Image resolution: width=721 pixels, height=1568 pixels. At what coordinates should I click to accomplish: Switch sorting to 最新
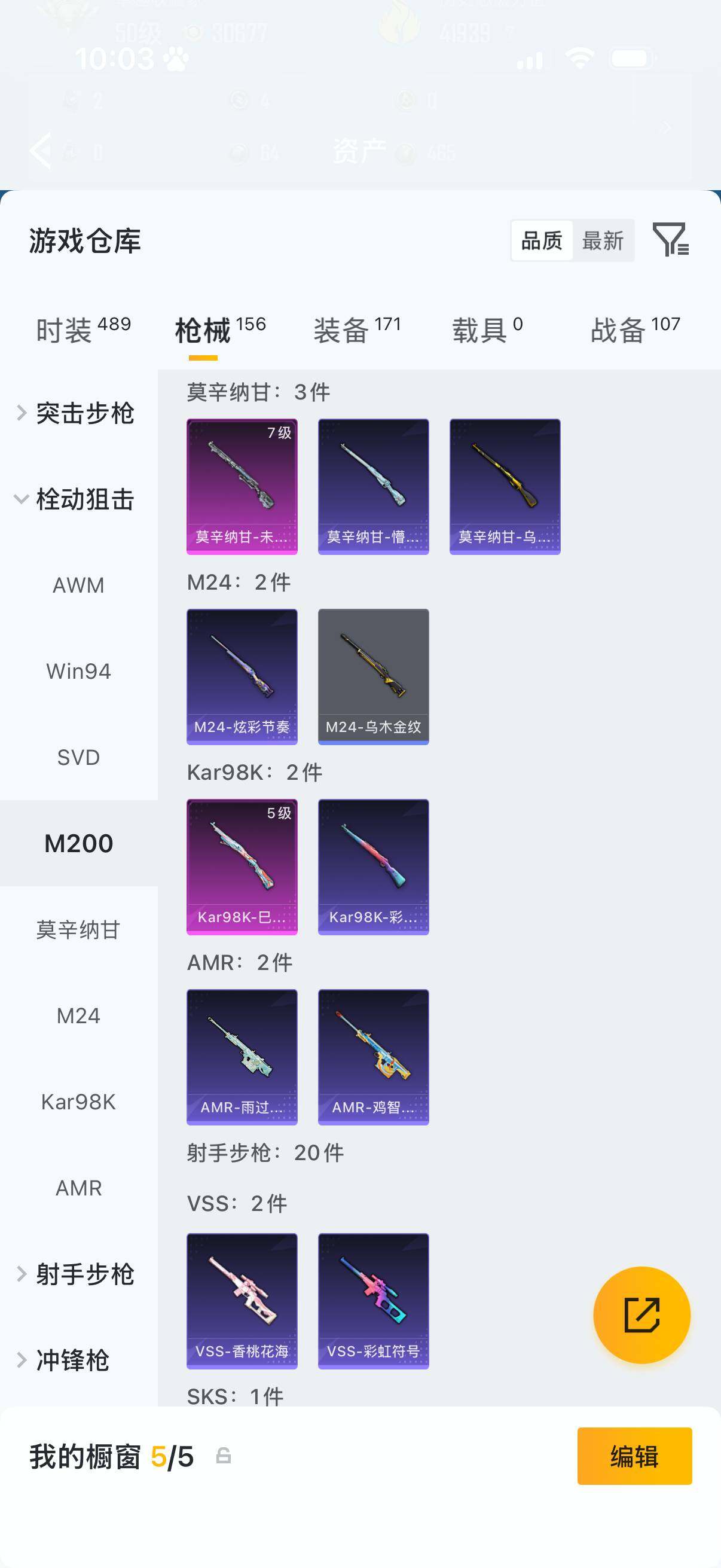pos(603,241)
